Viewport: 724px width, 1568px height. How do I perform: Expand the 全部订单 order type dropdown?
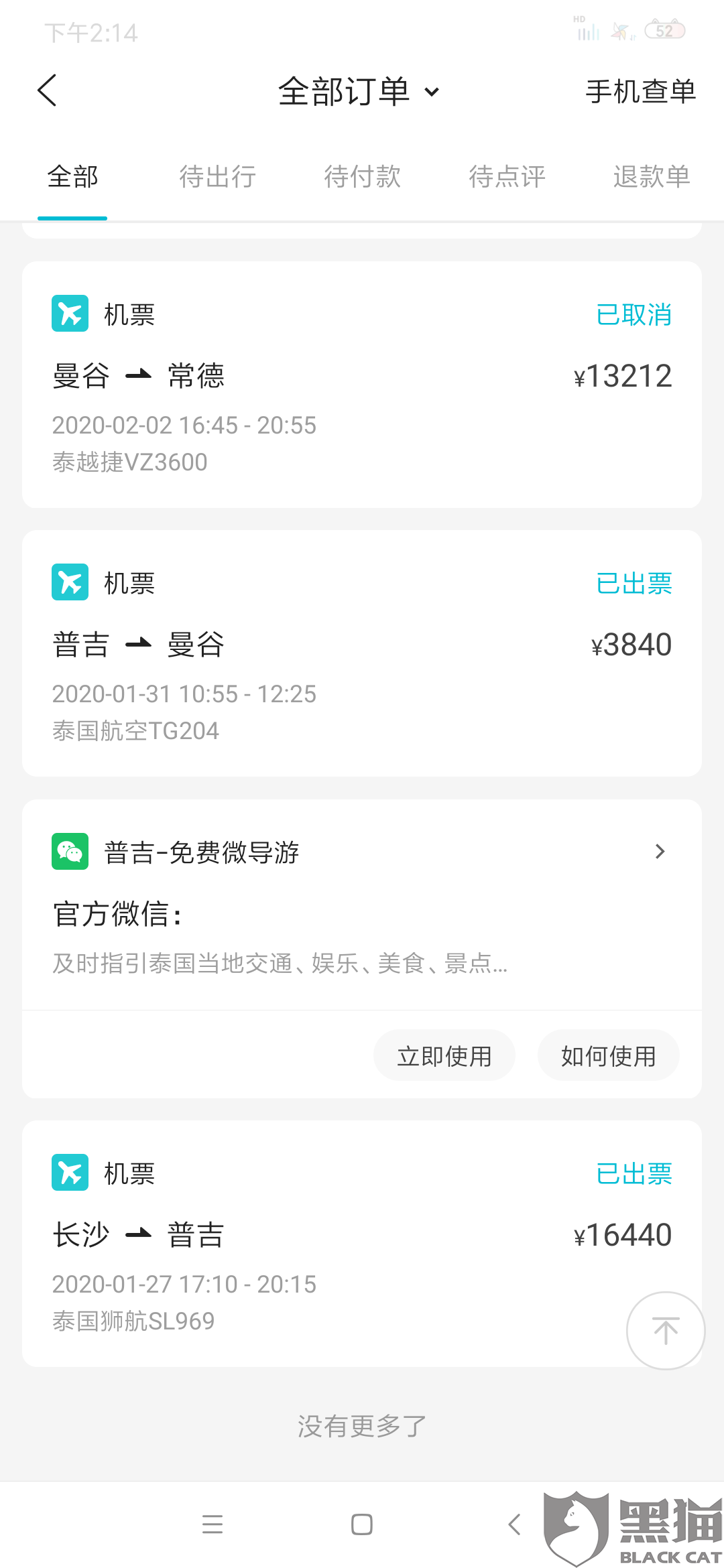click(359, 92)
